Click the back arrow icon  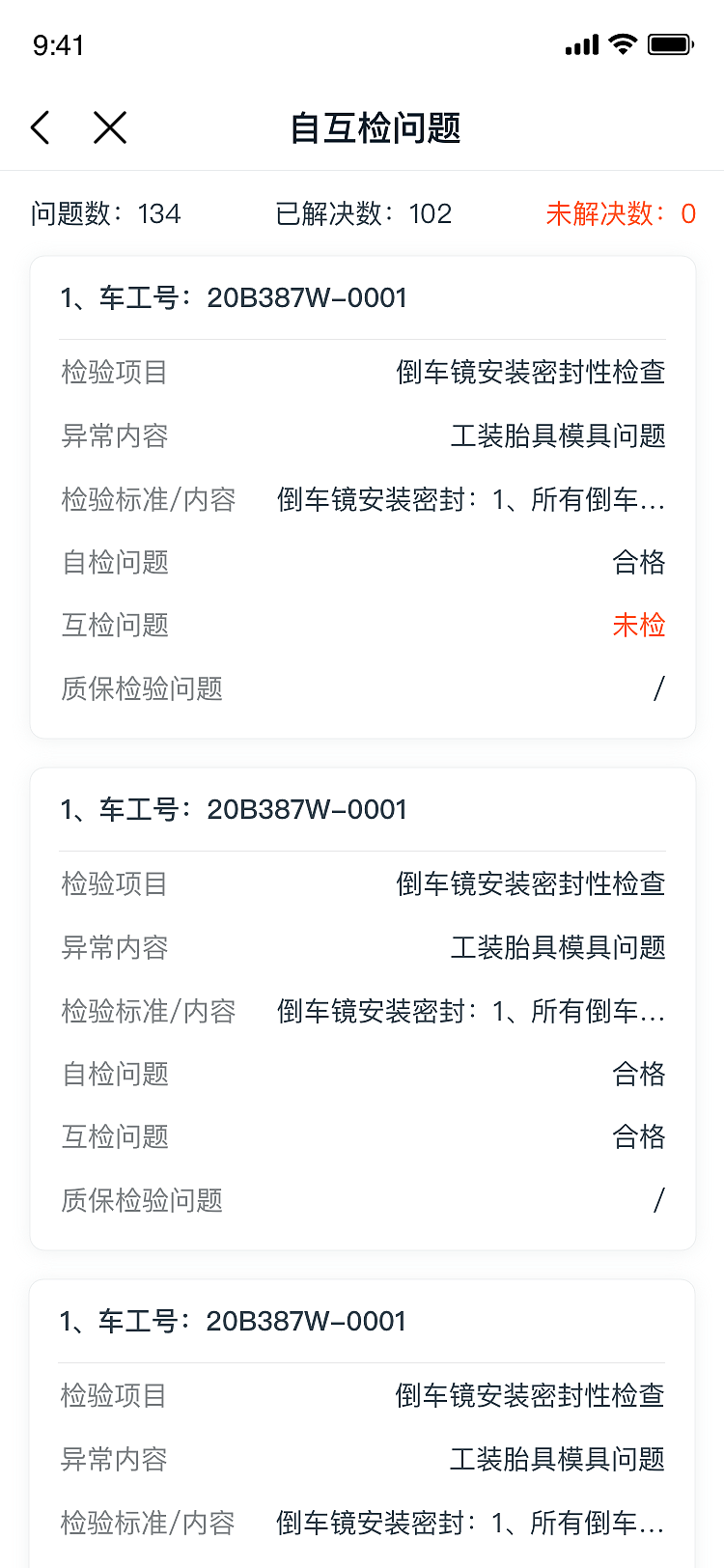[39, 126]
